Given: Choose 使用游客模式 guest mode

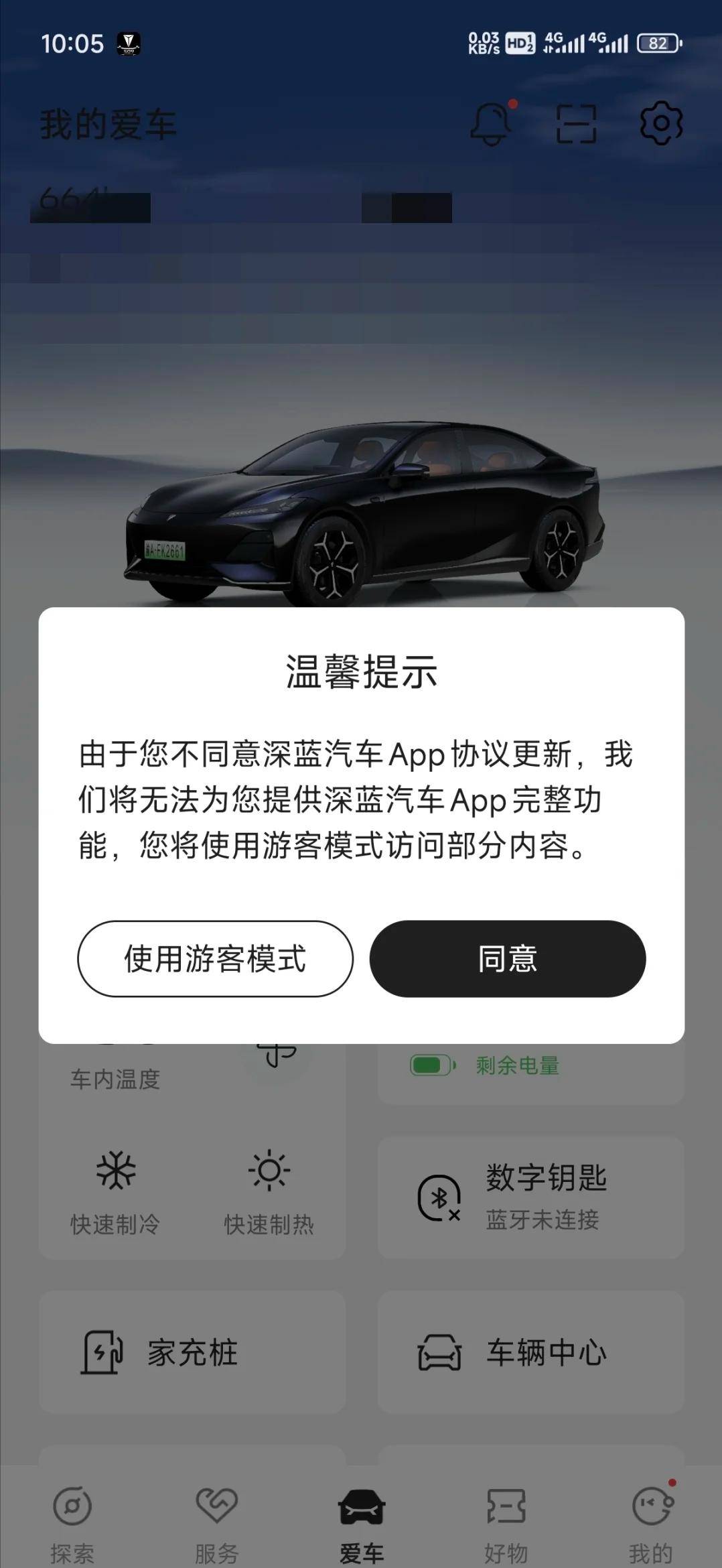Looking at the screenshot, I should pos(215,958).
